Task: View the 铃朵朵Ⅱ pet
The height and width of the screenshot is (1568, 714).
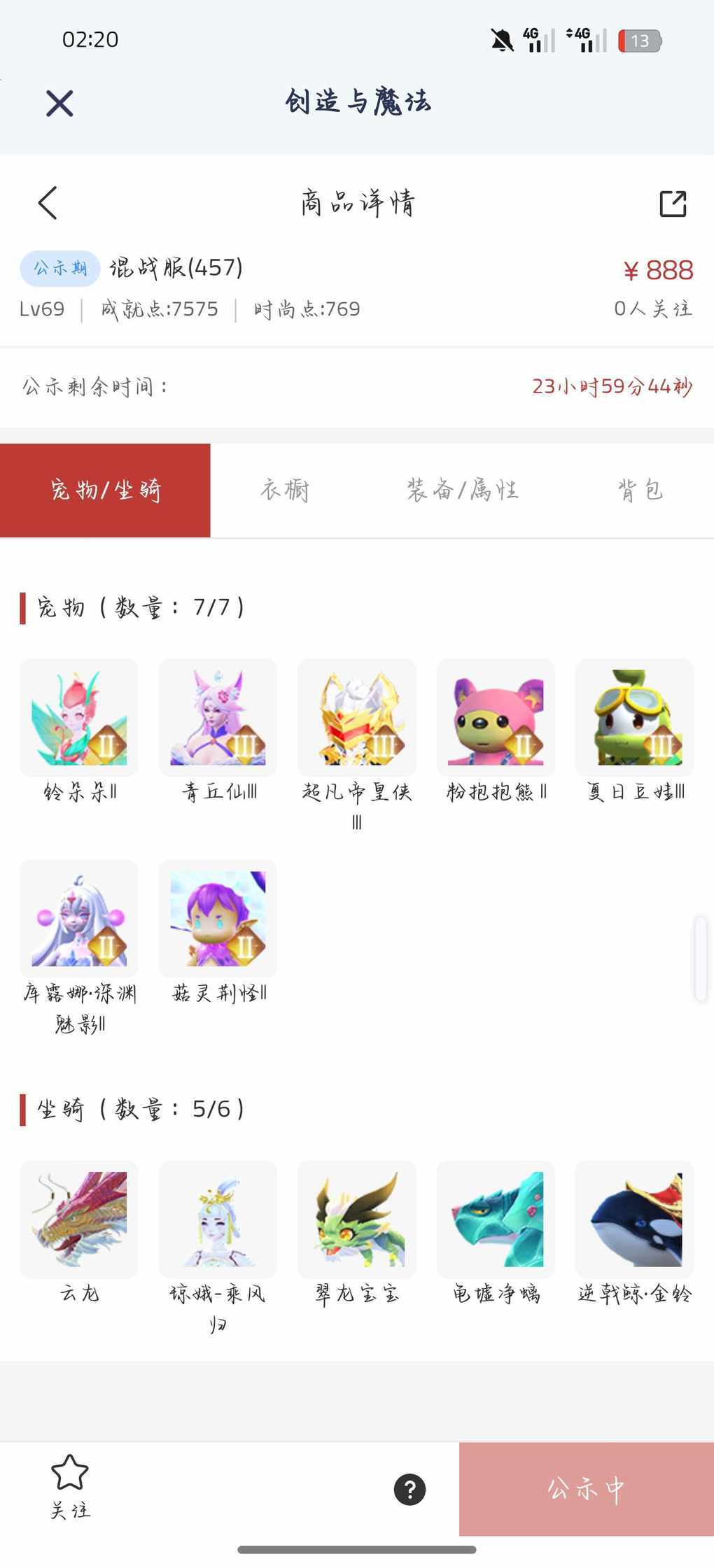Action: point(79,717)
